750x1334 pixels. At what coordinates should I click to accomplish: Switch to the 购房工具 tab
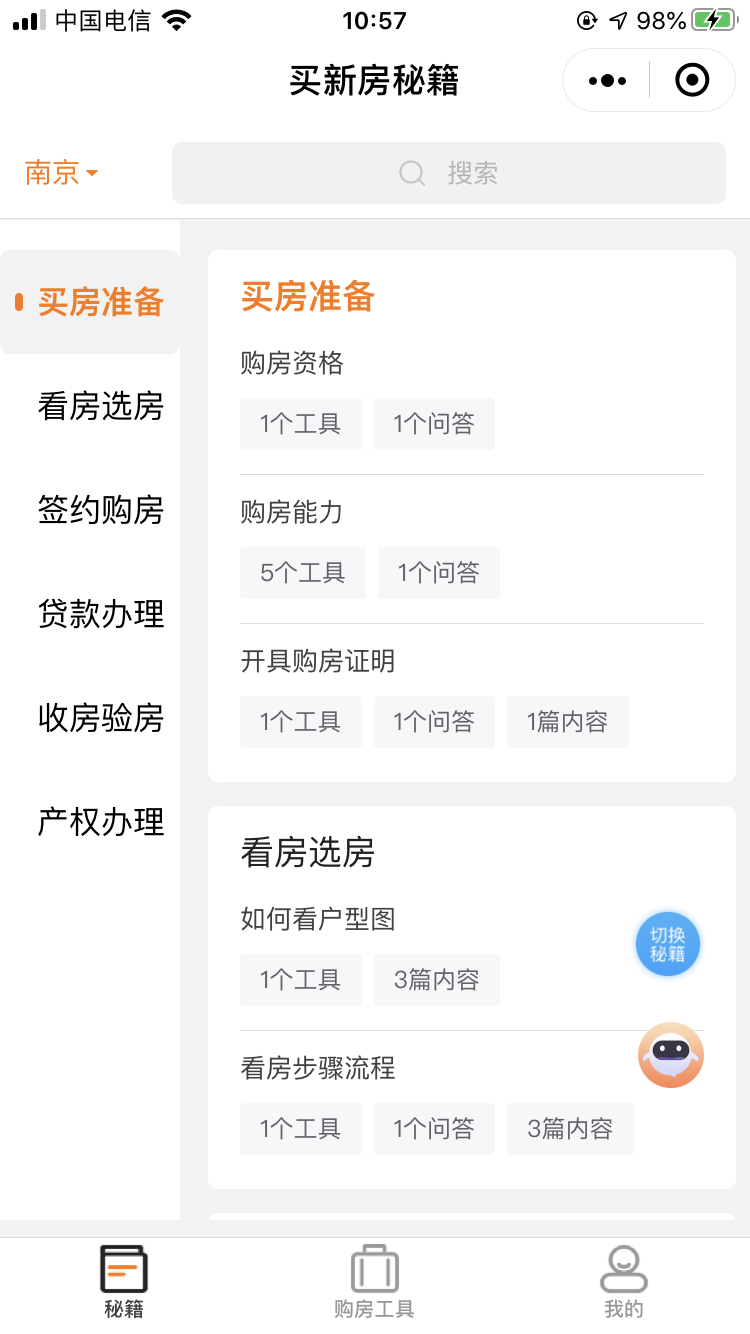coord(374,1282)
